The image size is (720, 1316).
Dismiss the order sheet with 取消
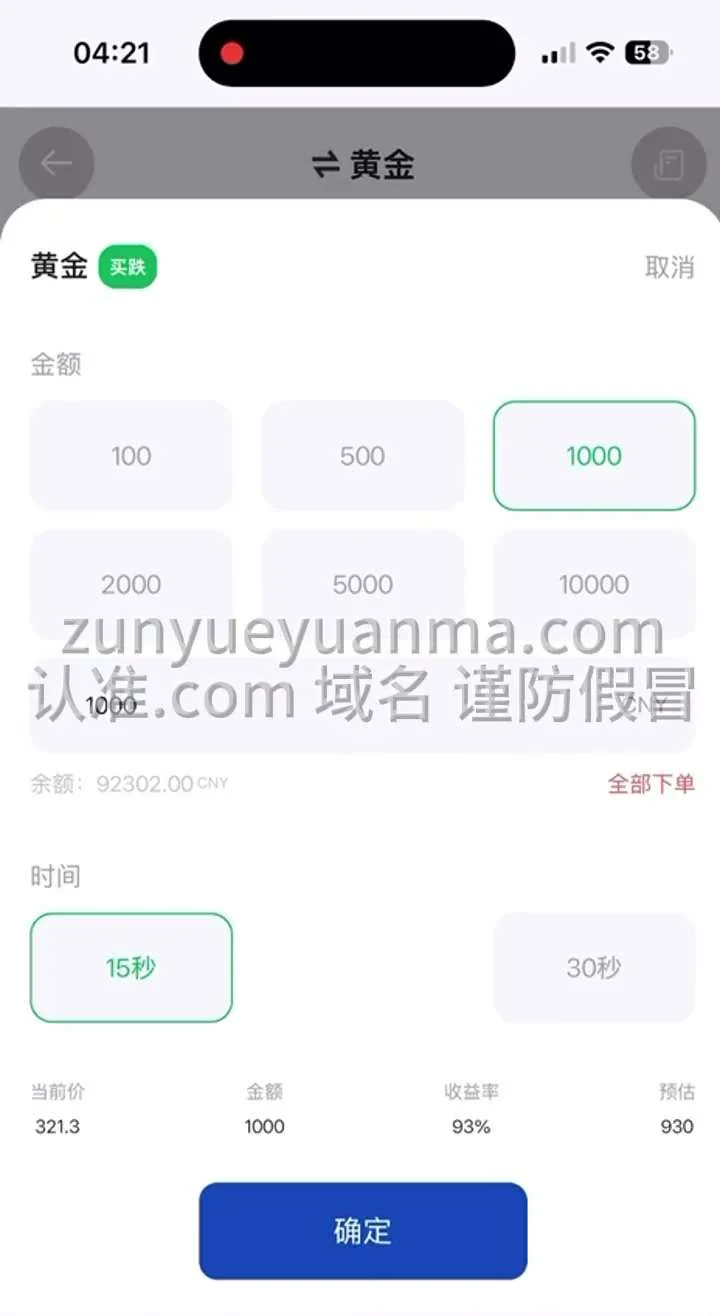point(669,267)
